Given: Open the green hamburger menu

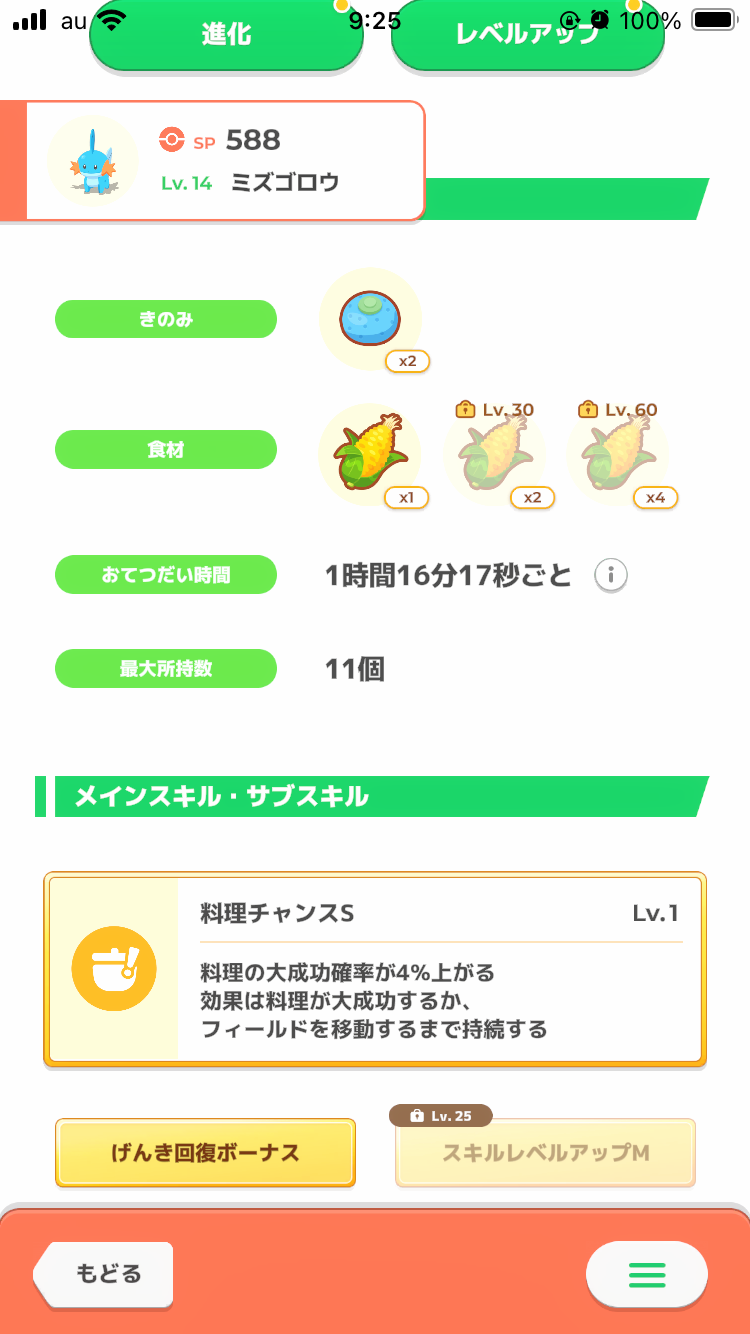Looking at the screenshot, I should click(x=646, y=1275).
